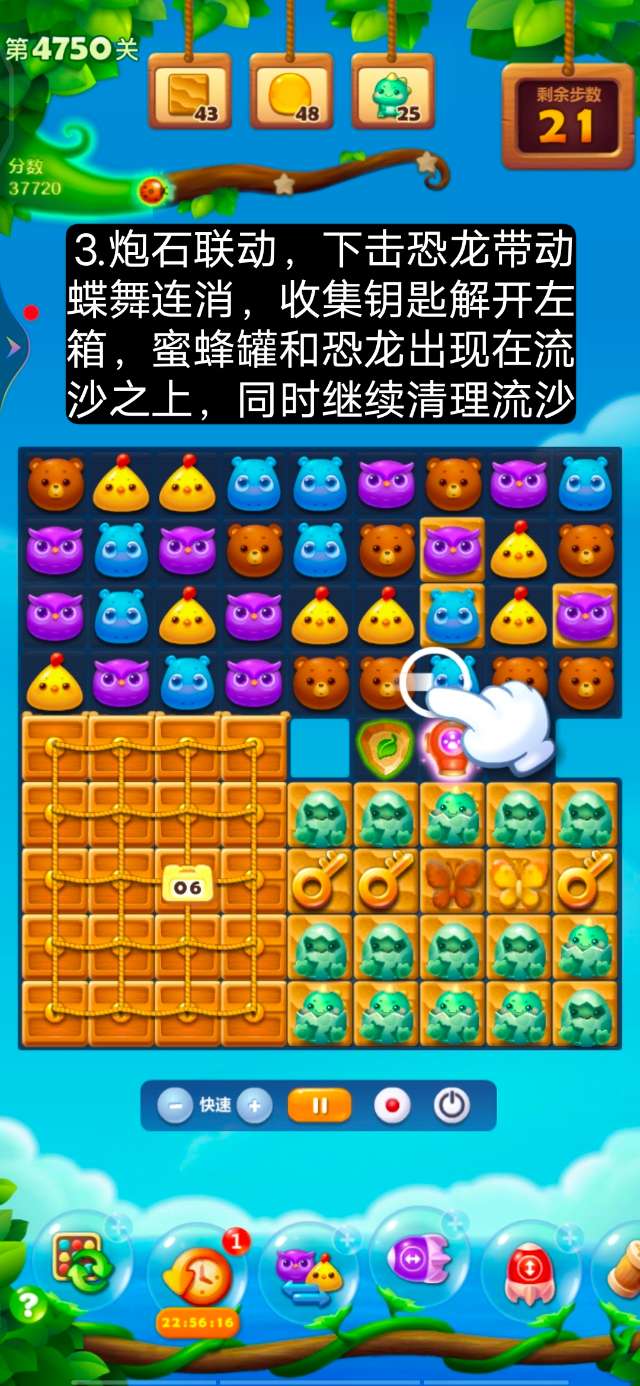Use the board refresh booster
This screenshot has width=640, height=1386.
coord(83,1263)
